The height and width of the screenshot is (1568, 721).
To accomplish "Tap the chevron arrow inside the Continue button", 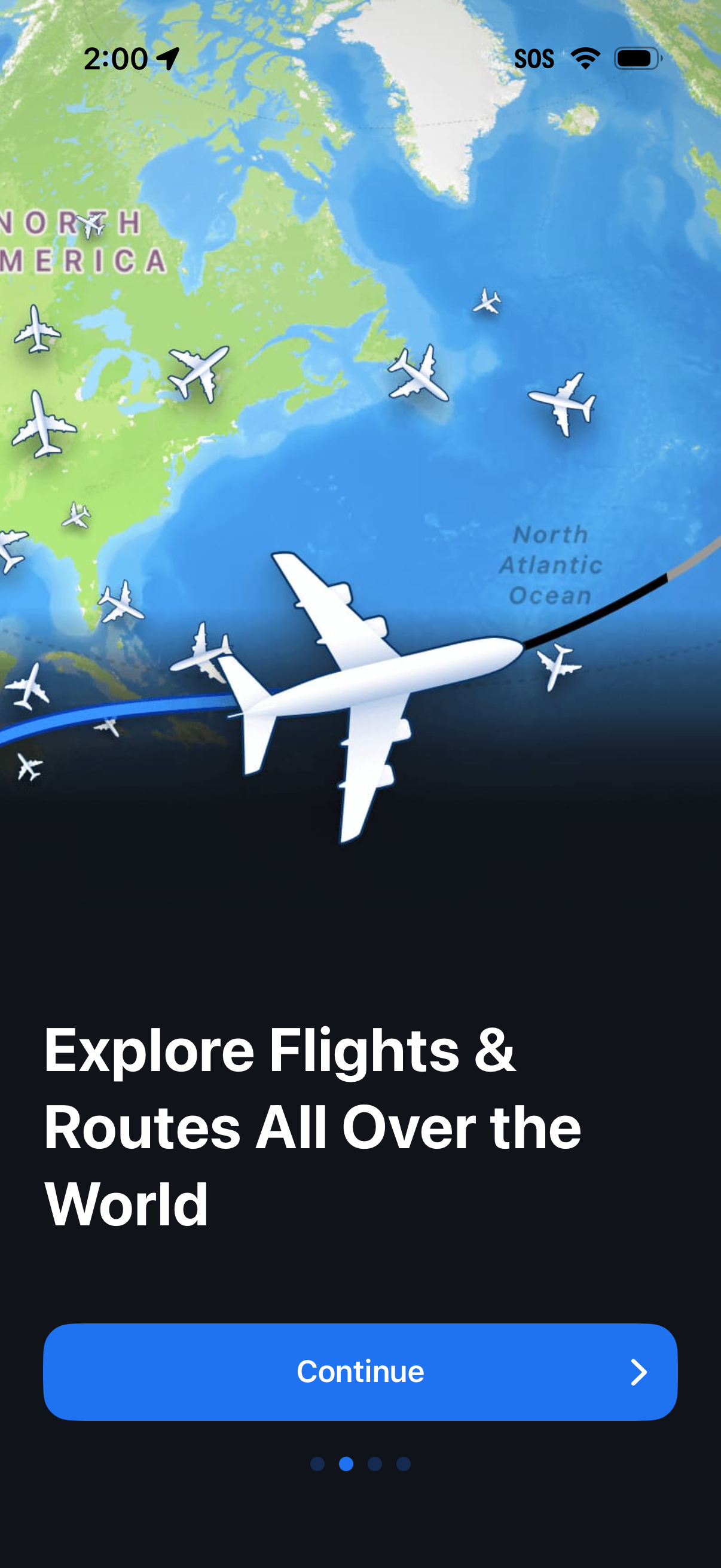I will (639, 1371).
